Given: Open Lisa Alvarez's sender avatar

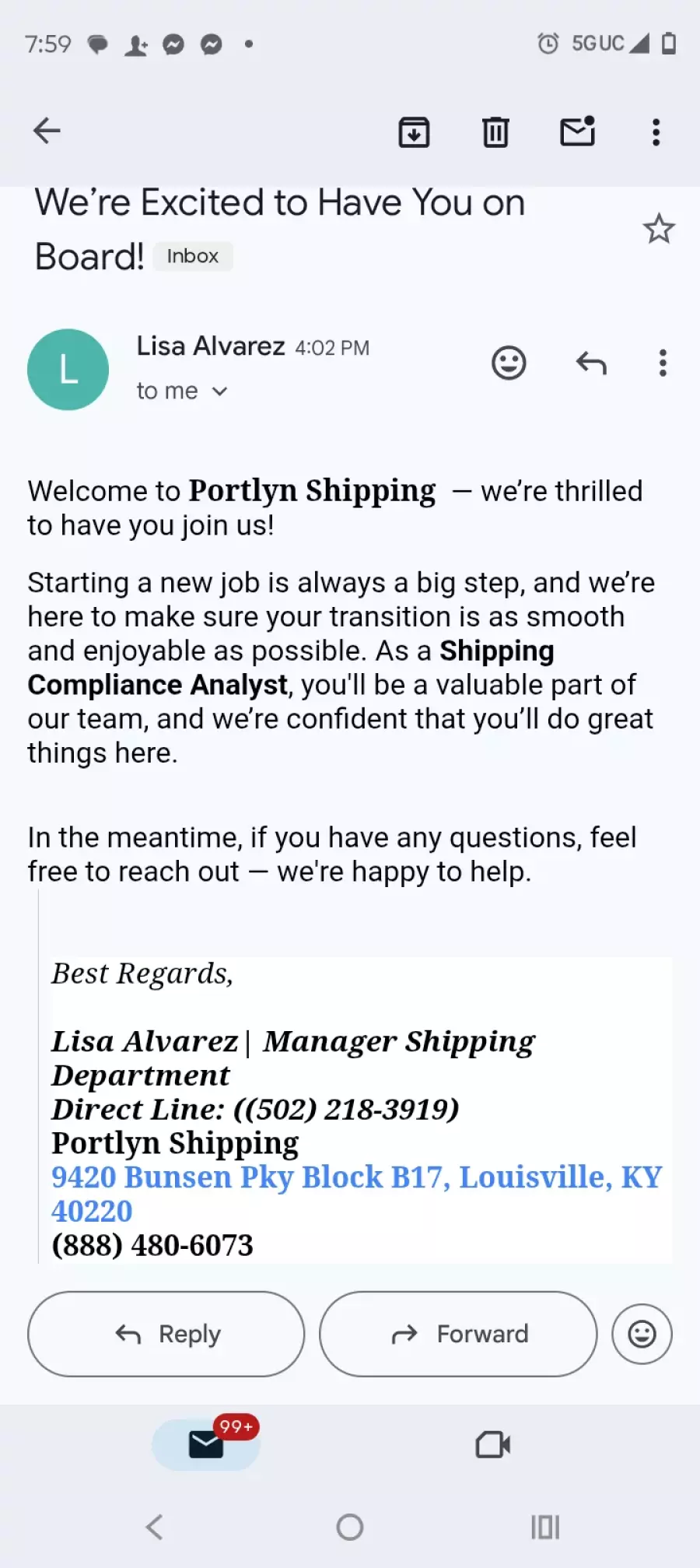Looking at the screenshot, I should click(x=68, y=370).
